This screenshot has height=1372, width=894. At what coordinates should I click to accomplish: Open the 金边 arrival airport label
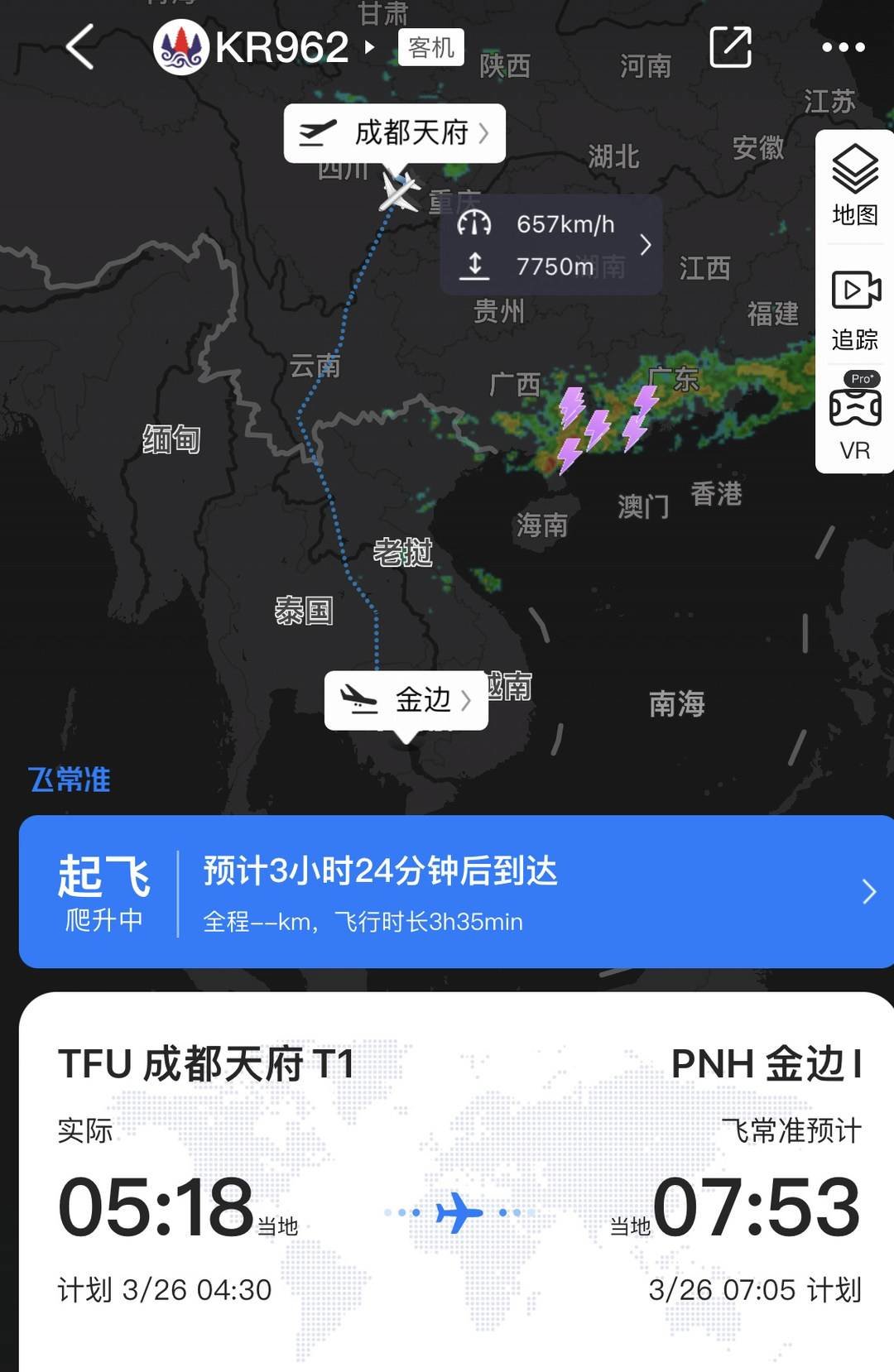pyautogui.click(x=406, y=700)
